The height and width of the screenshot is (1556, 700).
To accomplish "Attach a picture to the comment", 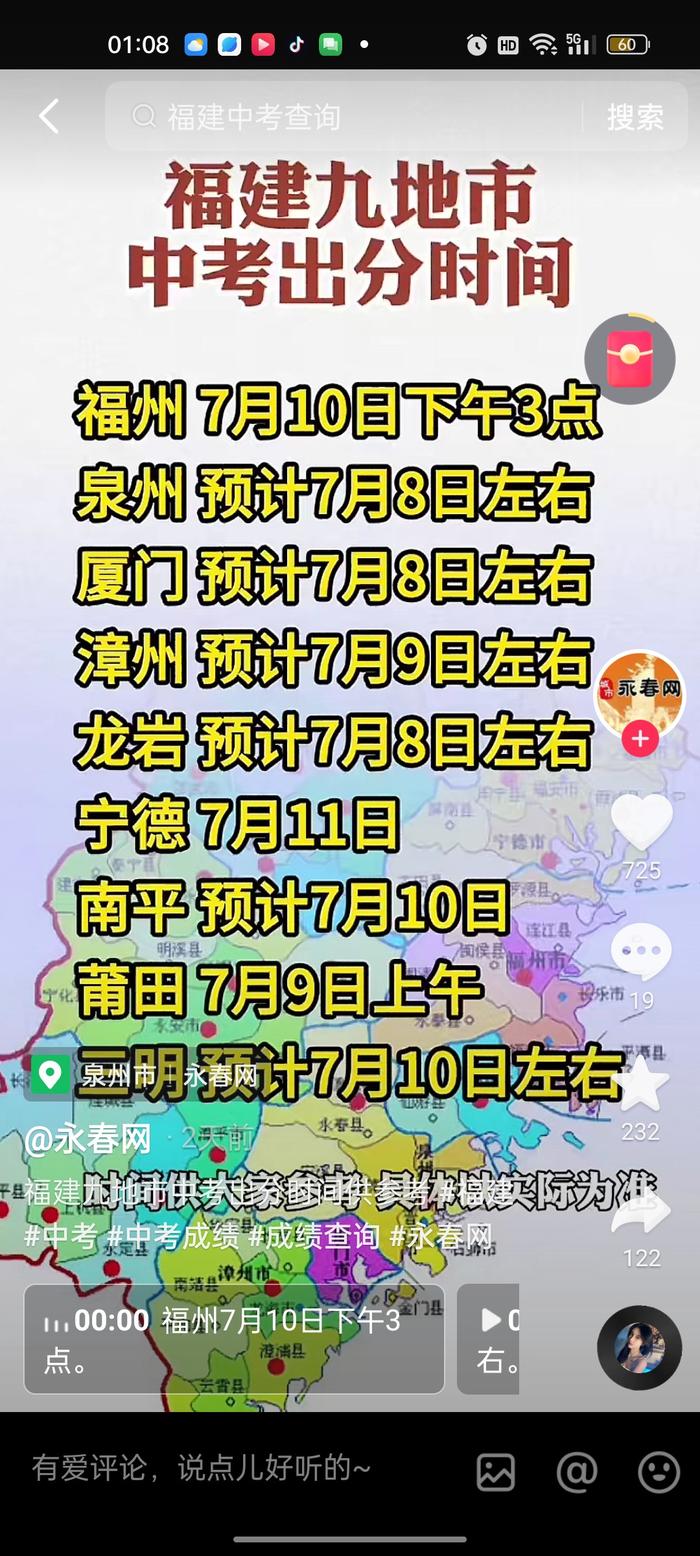I will 496,1471.
